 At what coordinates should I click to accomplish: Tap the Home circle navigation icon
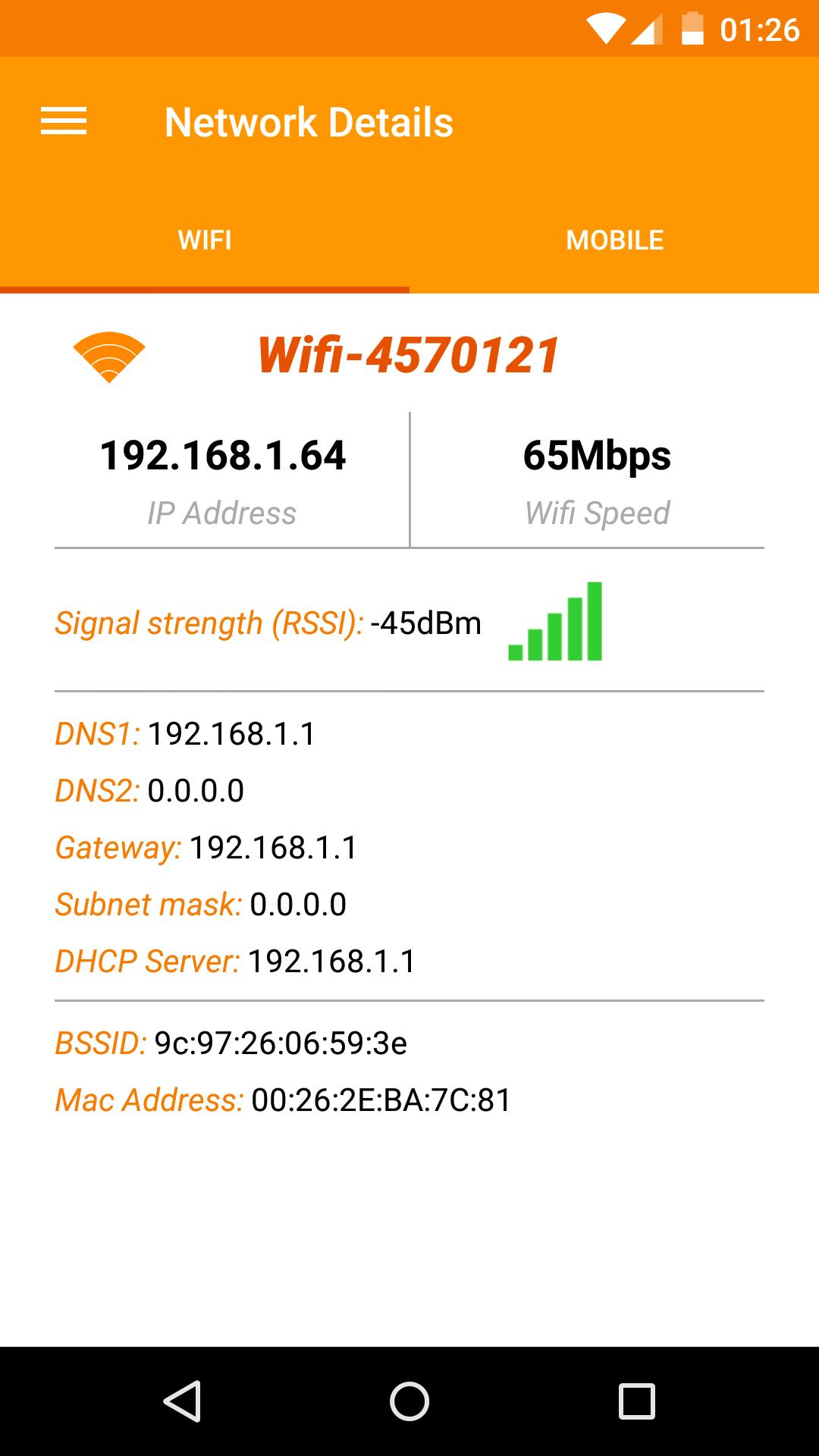tap(409, 1400)
